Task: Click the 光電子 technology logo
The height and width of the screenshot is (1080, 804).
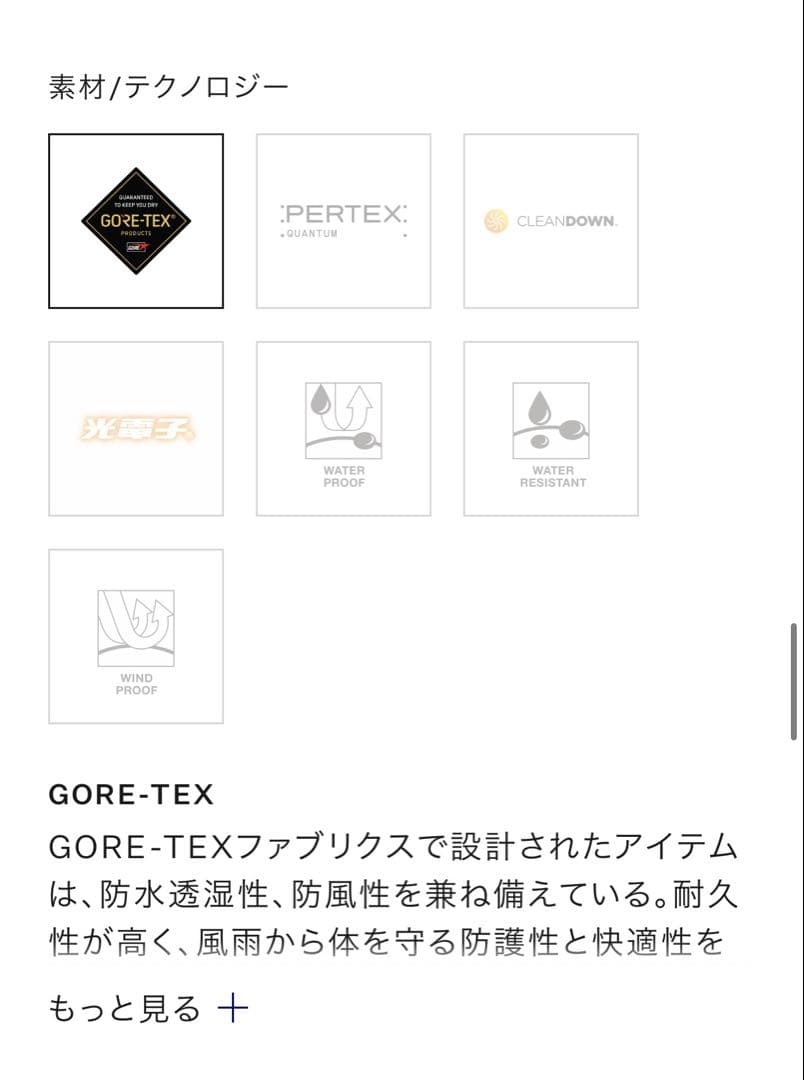Action: point(137,427)
